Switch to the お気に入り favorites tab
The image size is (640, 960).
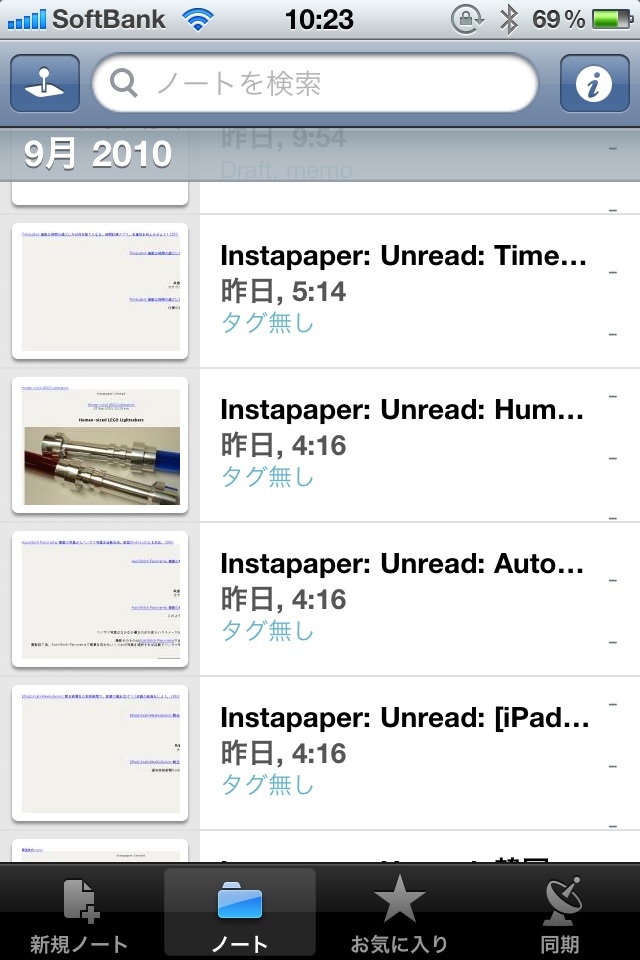tap(399, 913)
